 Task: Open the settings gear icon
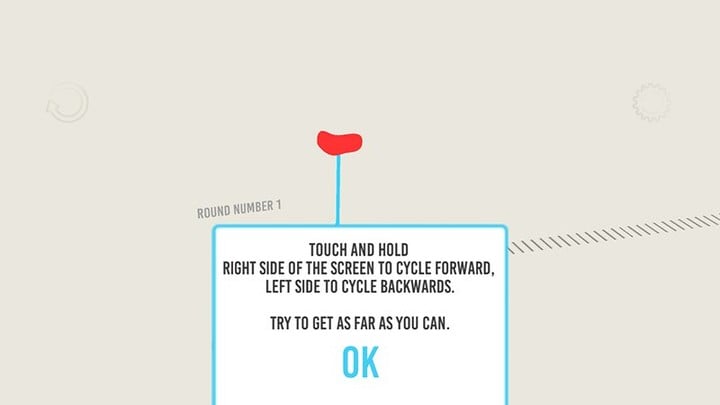pyautogui.click(x=652, y=102)
